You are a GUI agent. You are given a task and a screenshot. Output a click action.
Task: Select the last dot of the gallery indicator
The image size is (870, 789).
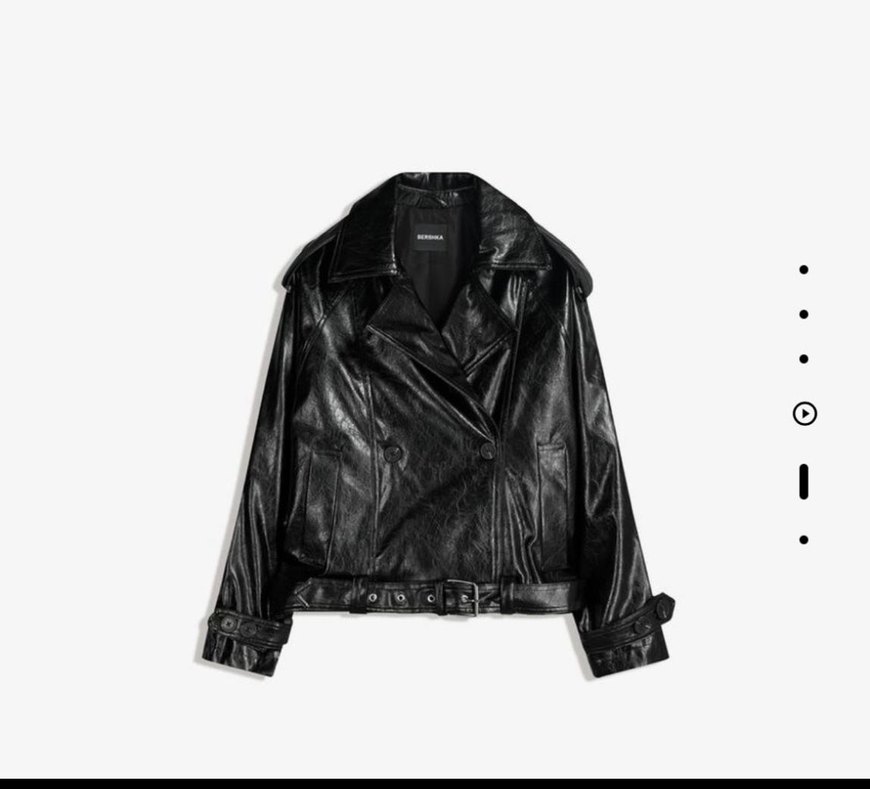tap(804, 540)
